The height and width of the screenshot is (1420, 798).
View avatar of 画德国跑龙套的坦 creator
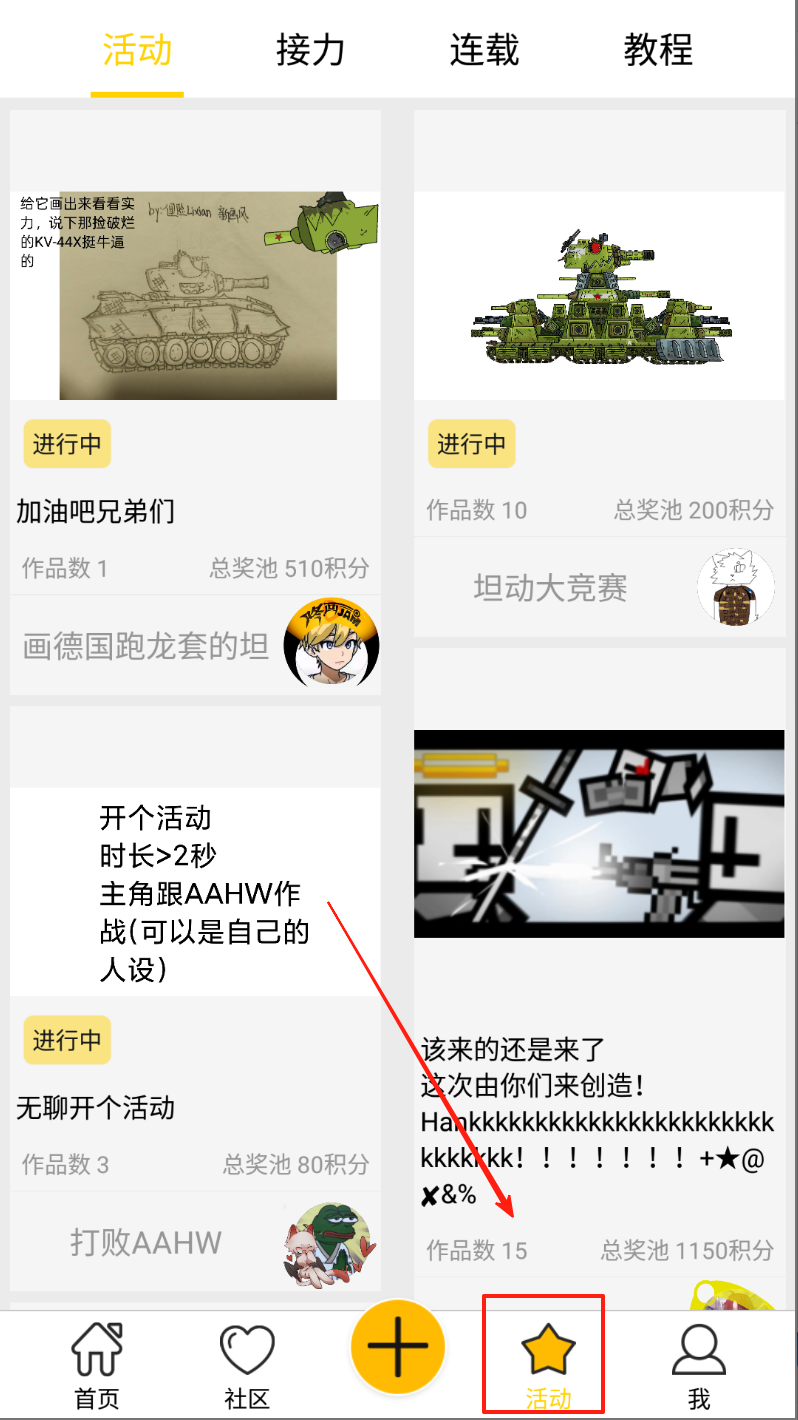[x=332, y=642]
